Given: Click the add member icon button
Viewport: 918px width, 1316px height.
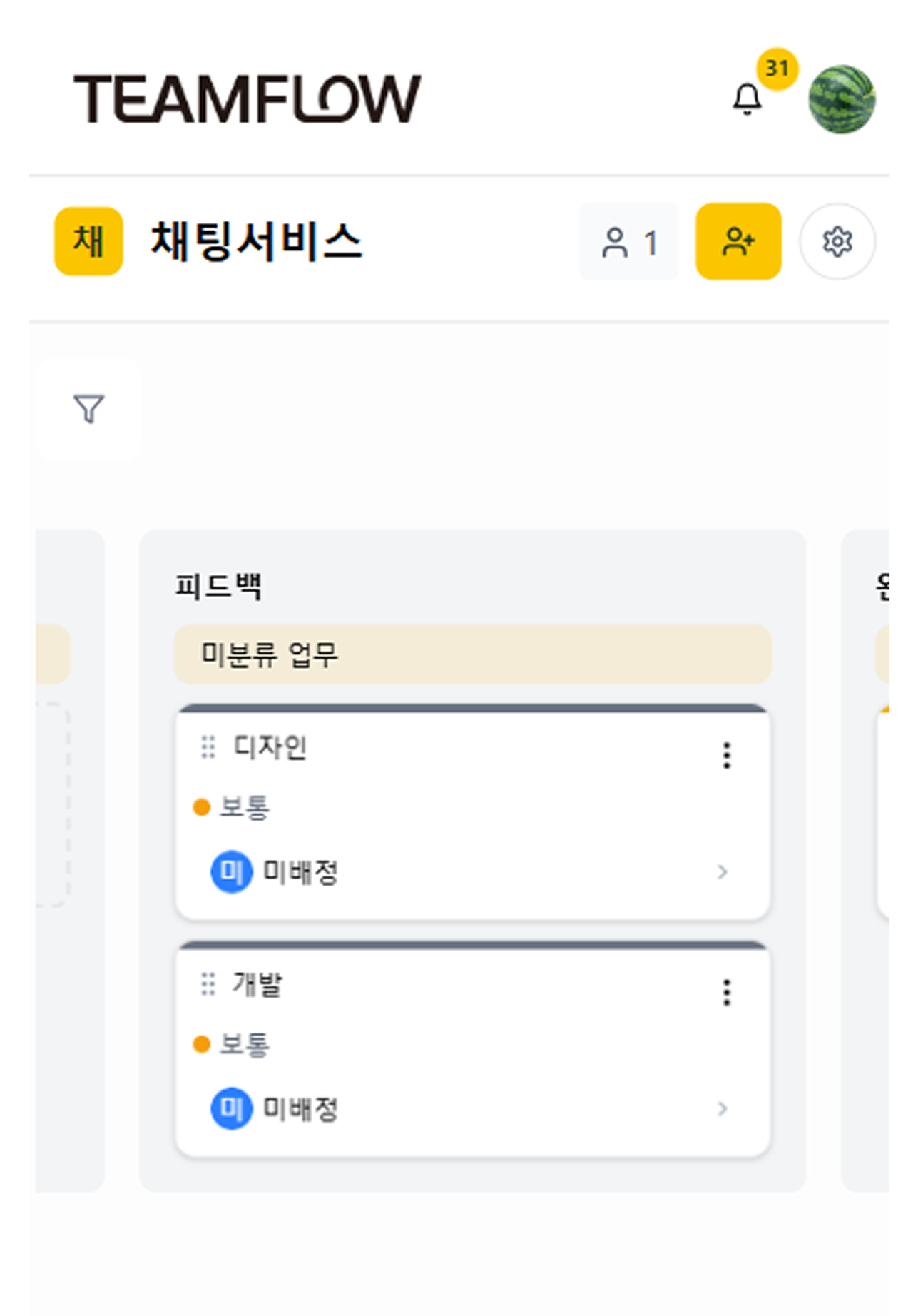Looking at the screenshot, I should 738,242.
